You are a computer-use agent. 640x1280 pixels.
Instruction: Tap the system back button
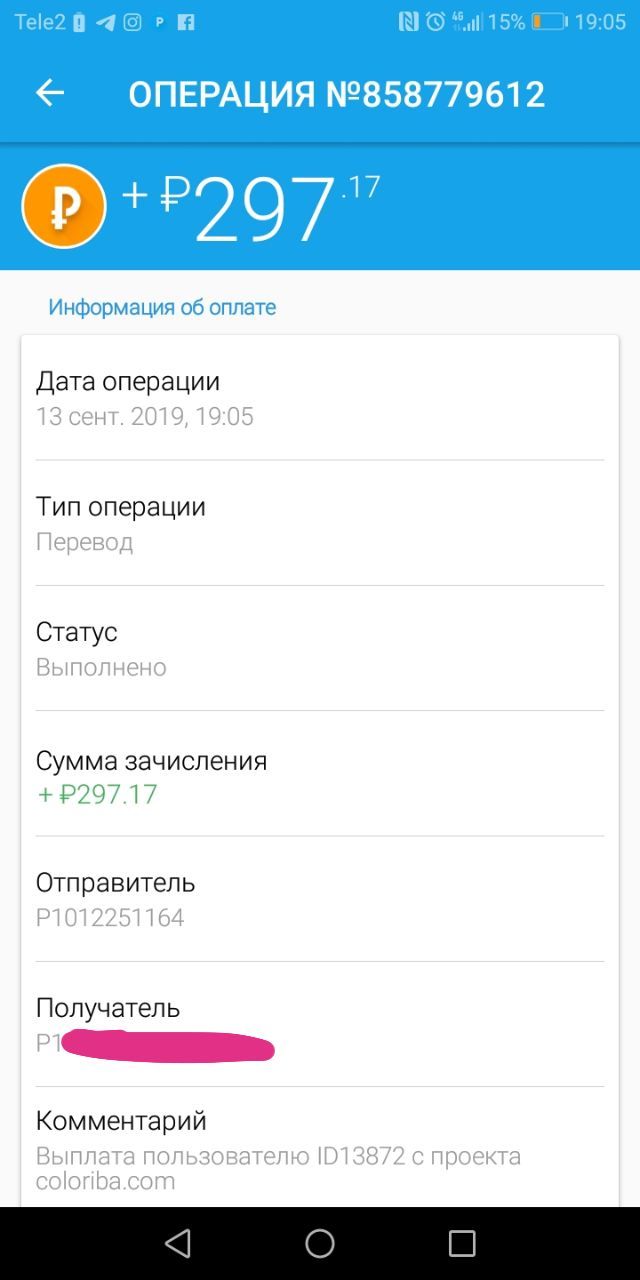pos(178,1243)
